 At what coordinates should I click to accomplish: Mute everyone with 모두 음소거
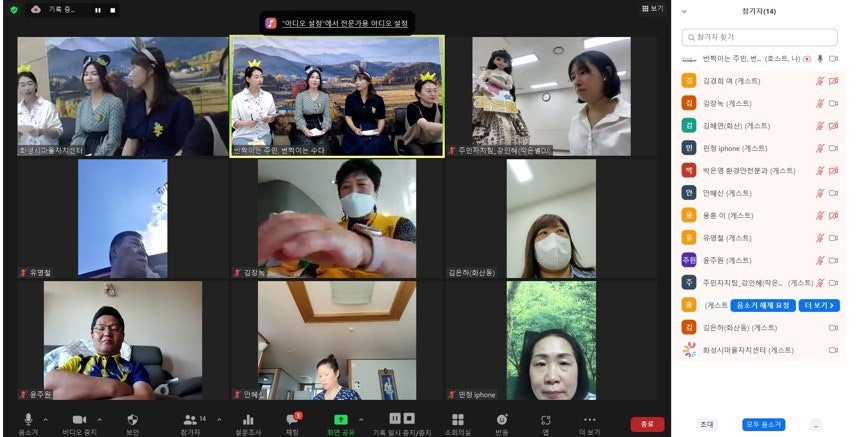(764, 425)
